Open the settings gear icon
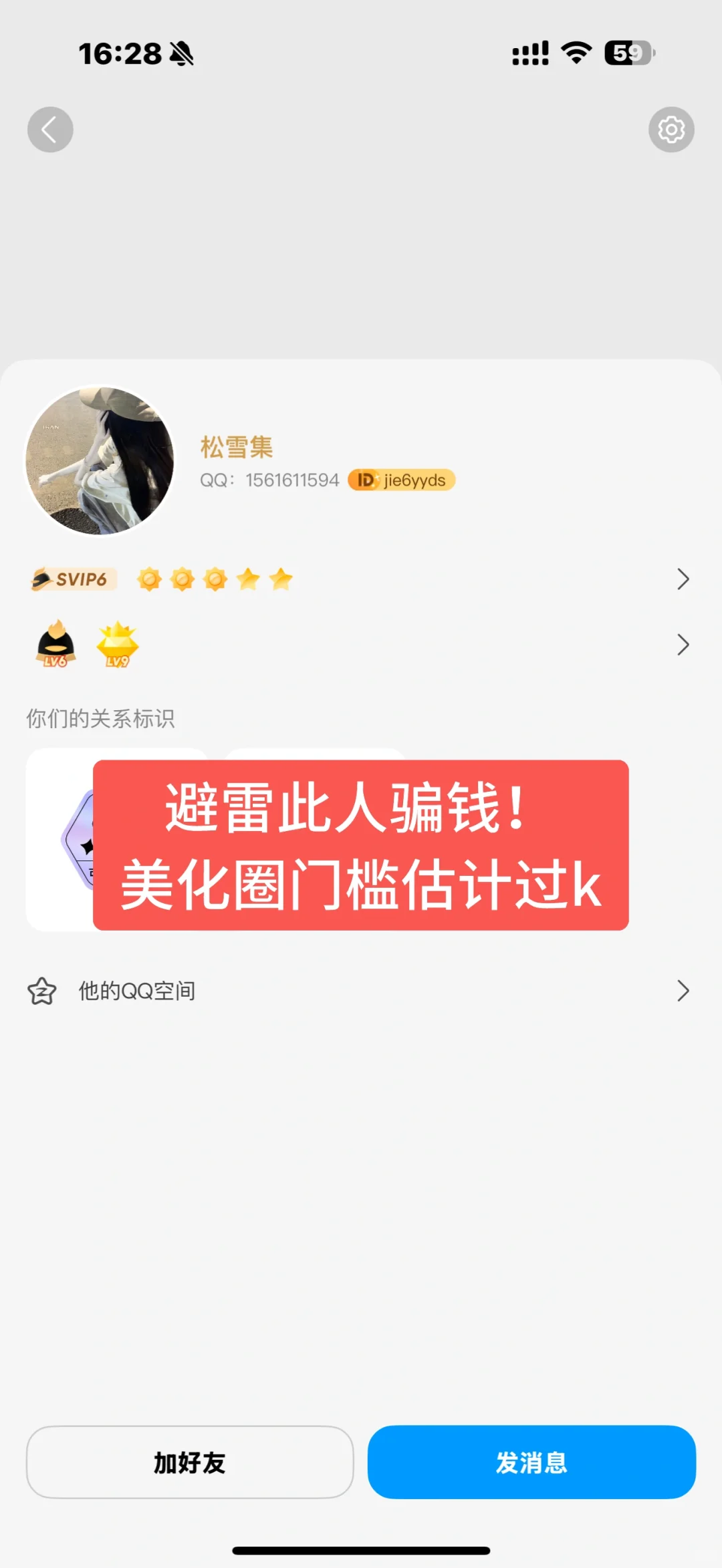This screenshot has width=722, height=1568. (671, 130)
